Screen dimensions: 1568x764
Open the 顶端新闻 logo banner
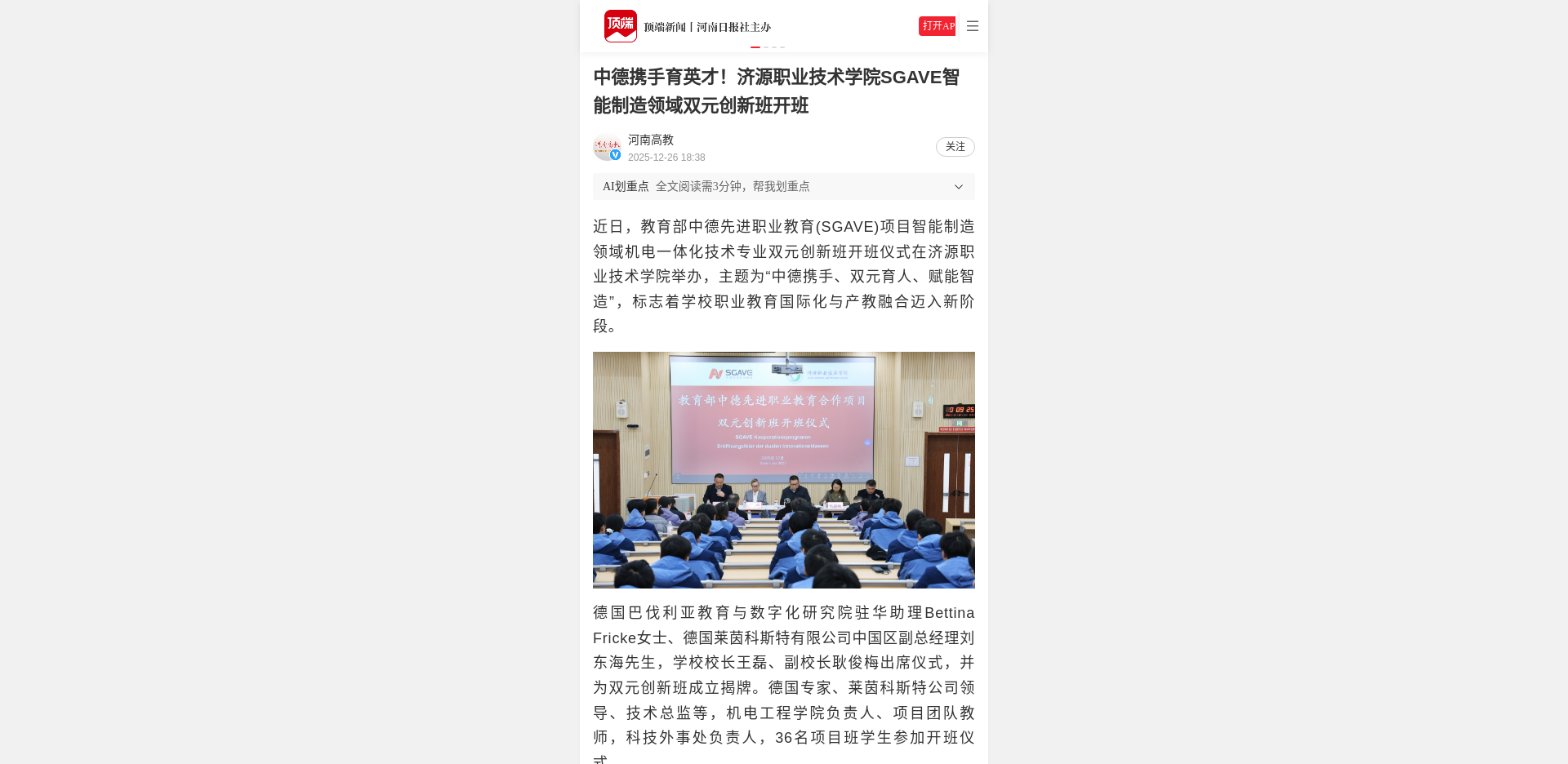pos(688,26)
